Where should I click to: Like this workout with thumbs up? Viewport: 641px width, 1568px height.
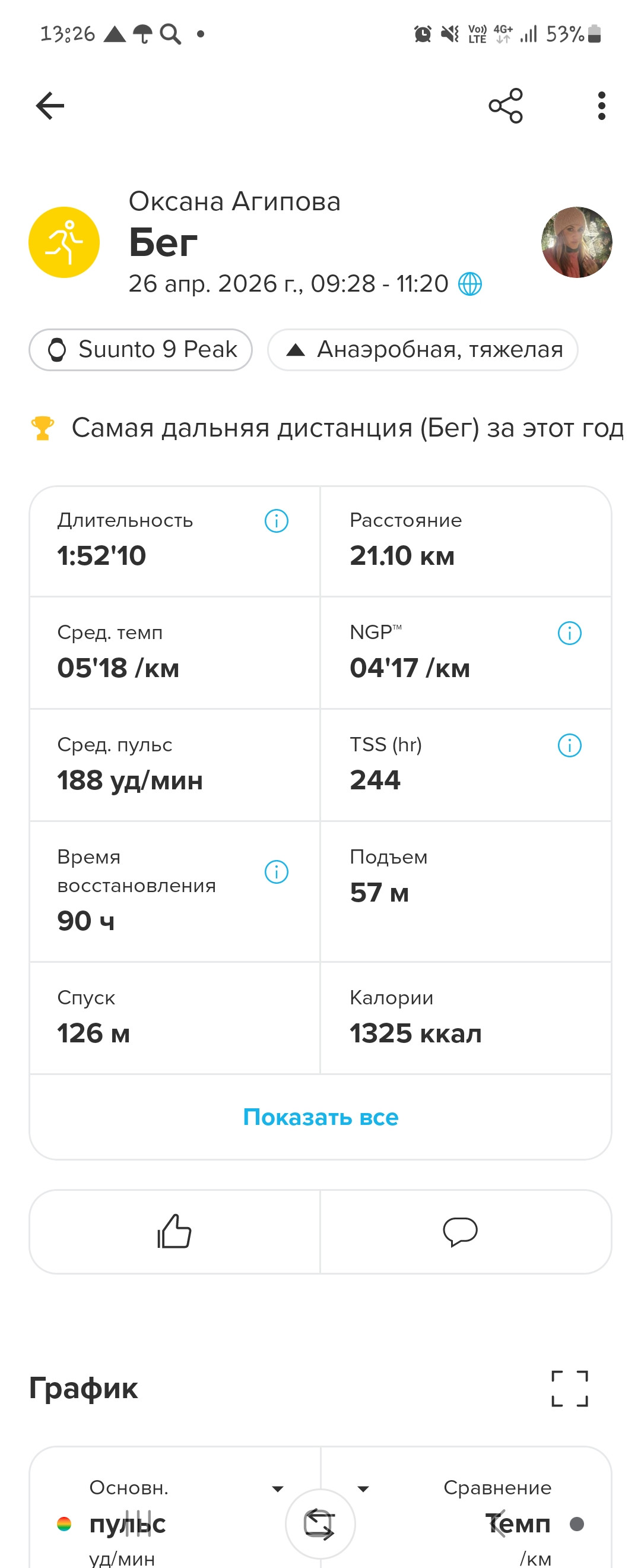(x=174, y=1231)
